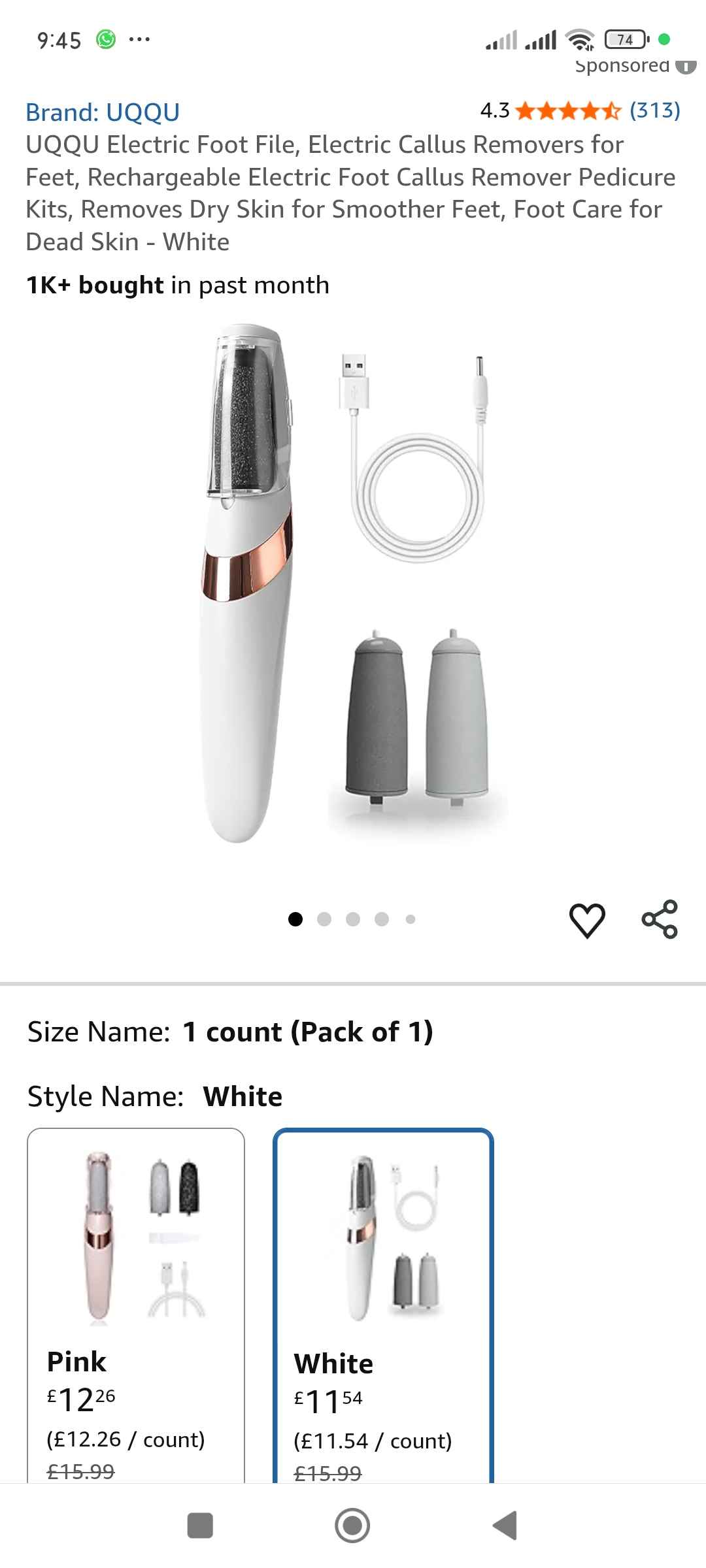
Task: Go to the home screen
Action: [352, 1526]
